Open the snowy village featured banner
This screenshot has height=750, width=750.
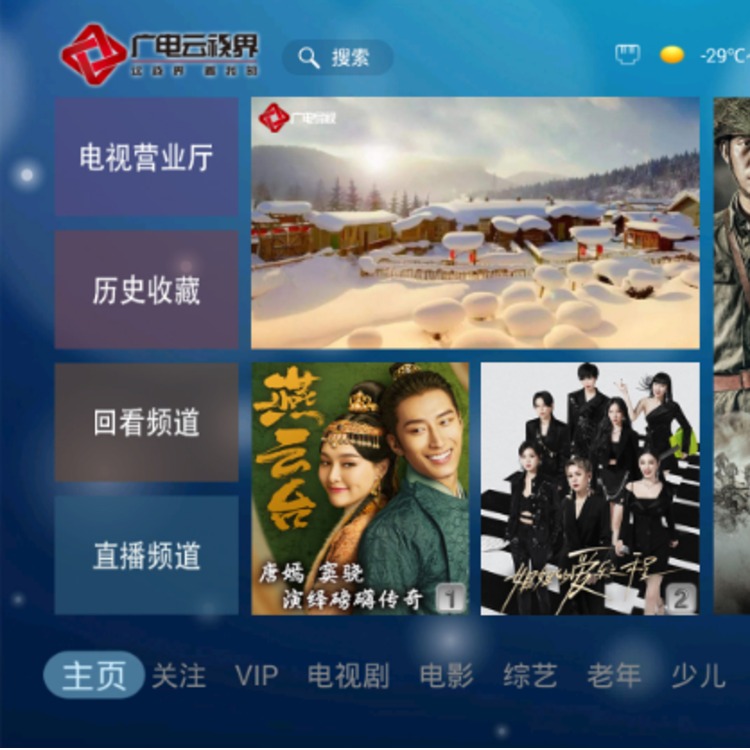click(x=475, y=222)
